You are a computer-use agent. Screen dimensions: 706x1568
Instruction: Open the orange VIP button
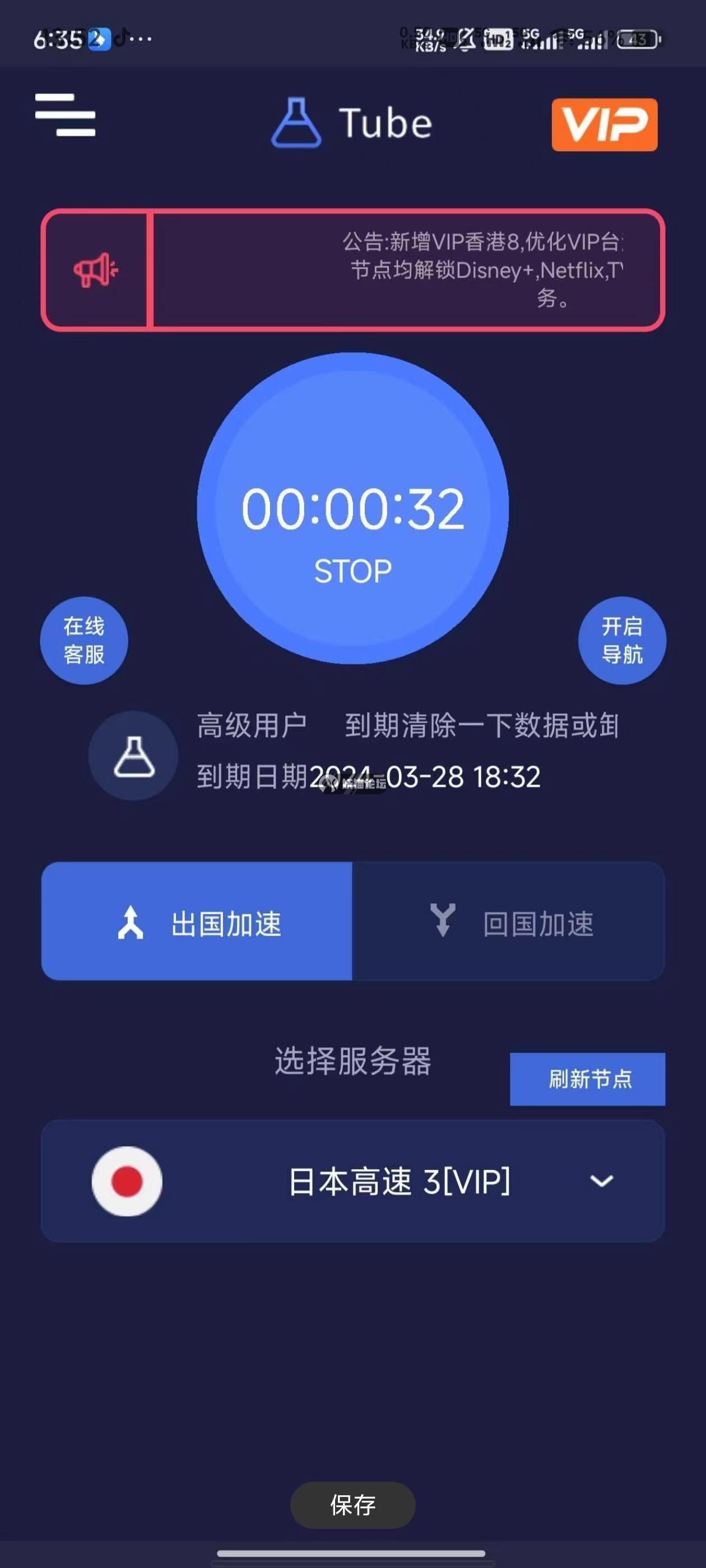pyautogui.click(x=603, y=124)
